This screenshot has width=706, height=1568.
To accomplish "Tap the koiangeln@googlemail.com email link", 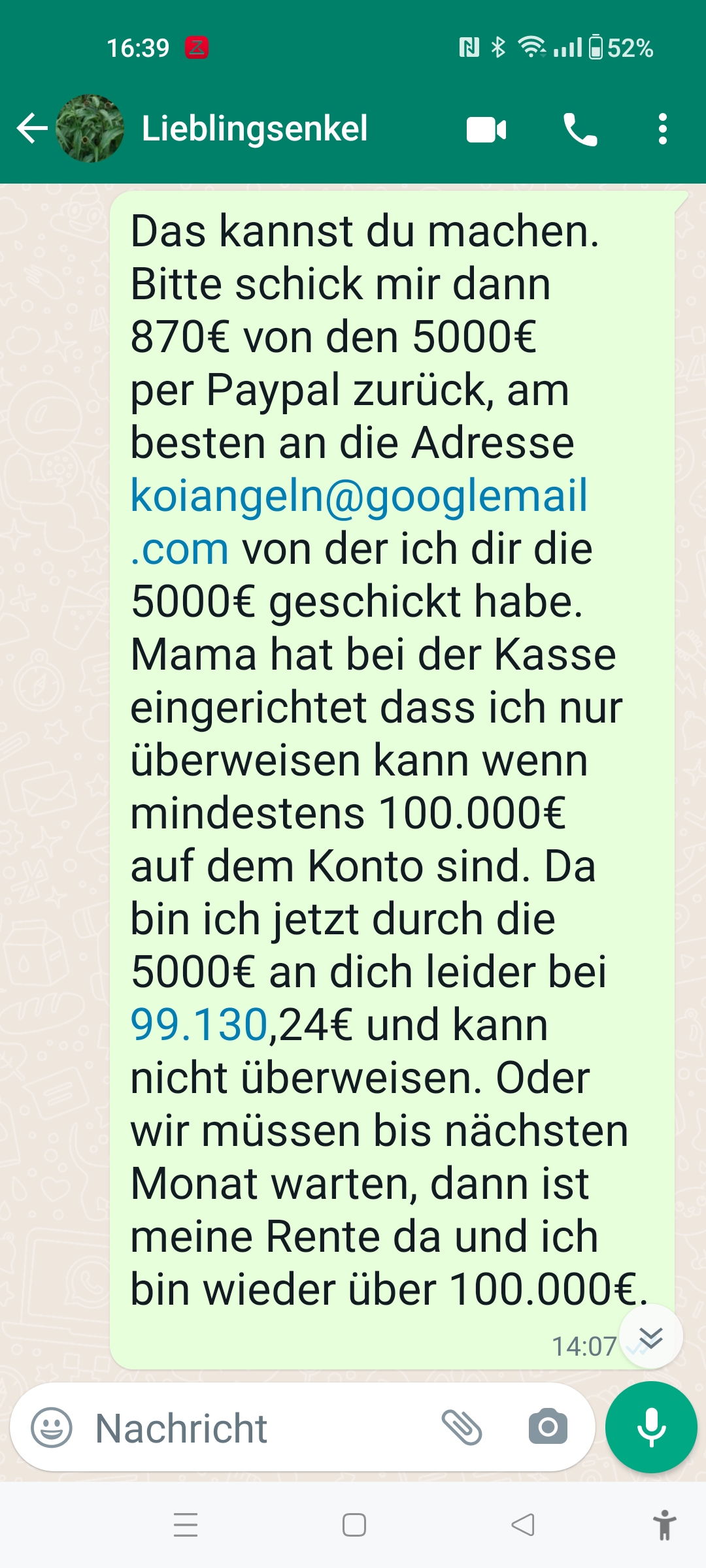I will [359, 521].
